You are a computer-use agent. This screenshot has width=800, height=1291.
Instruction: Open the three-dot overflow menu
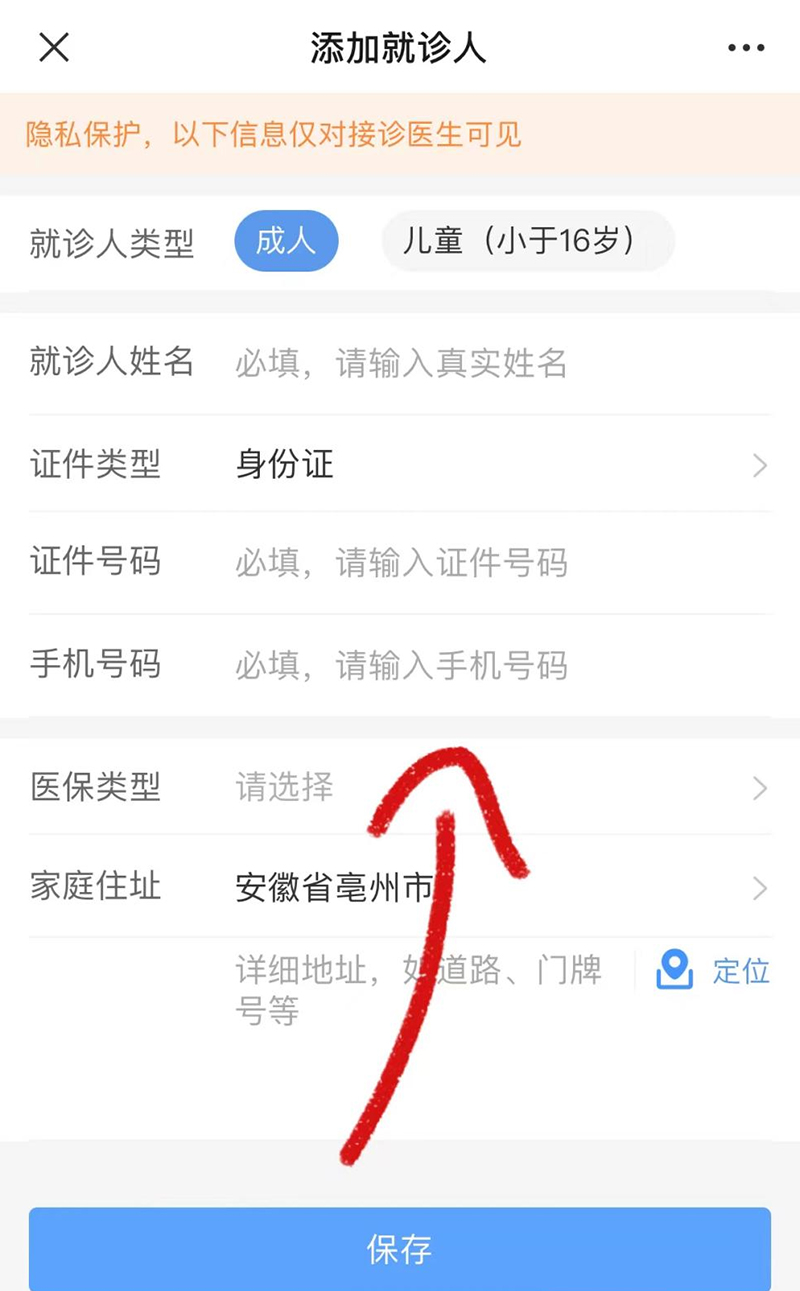pyautogui.click(x=745, y=48)
